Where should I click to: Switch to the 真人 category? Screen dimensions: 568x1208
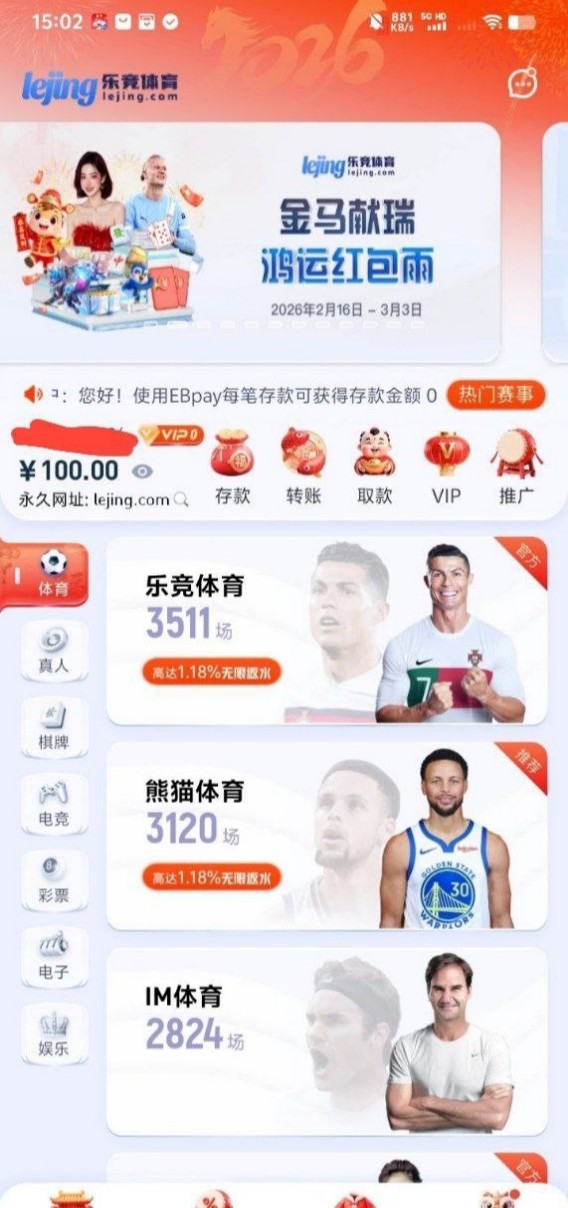54,651
